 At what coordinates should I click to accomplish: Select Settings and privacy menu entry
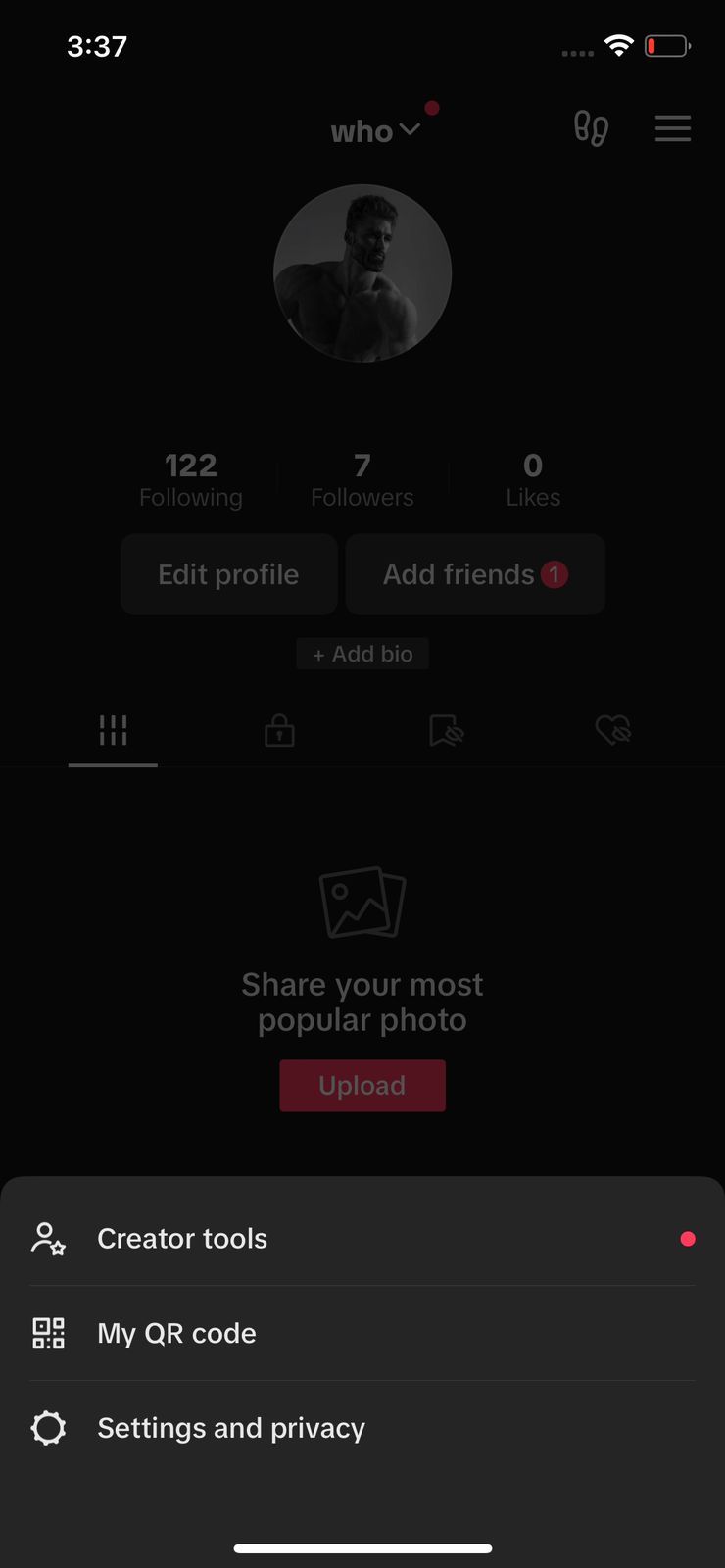click(x=230, y=1428)
